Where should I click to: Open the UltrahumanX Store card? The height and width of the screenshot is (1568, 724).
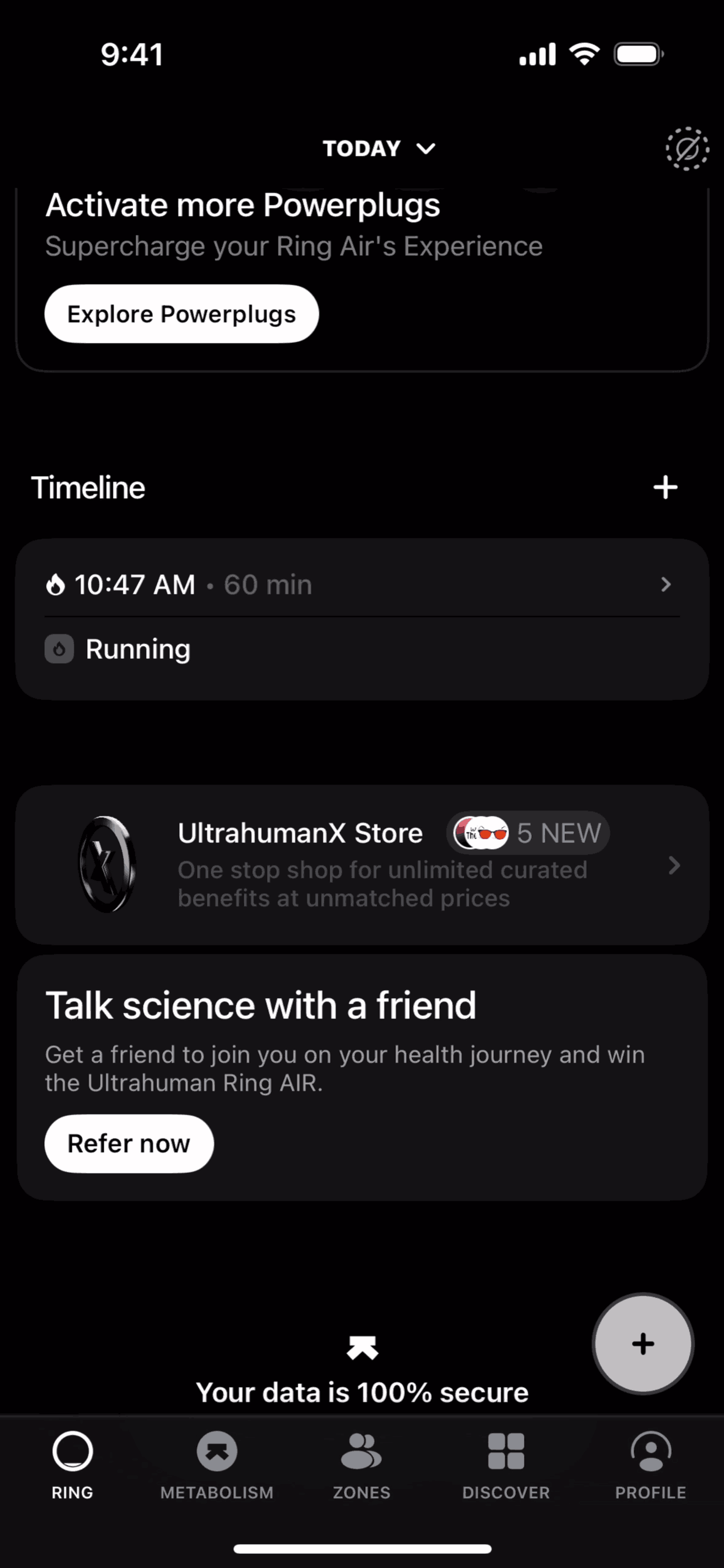pos(362,865)
